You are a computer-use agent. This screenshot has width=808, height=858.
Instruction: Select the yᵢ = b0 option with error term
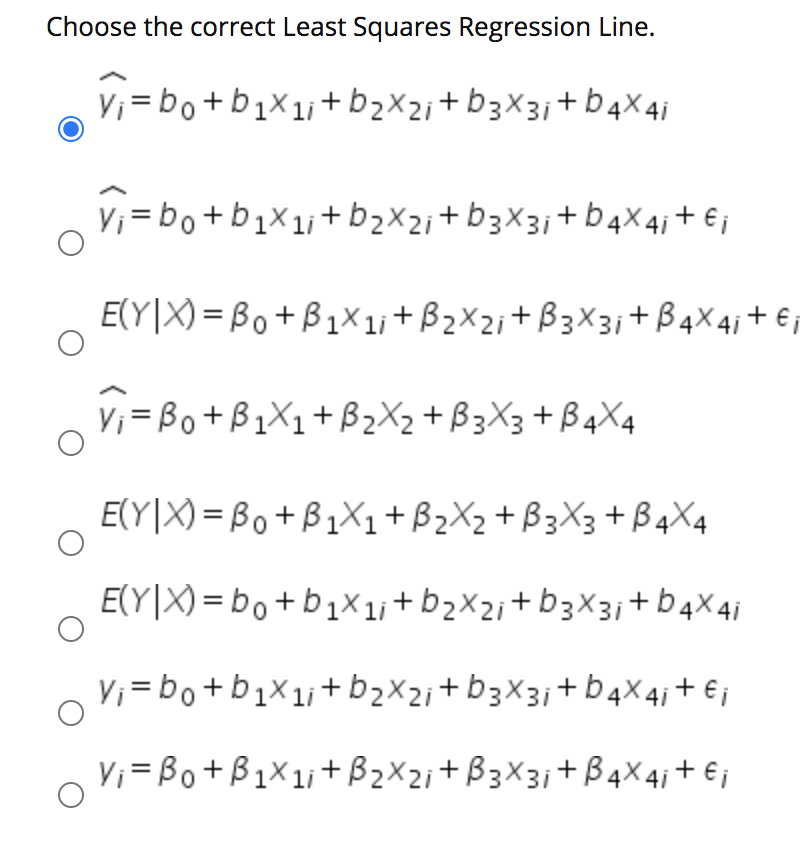[69, 712]
